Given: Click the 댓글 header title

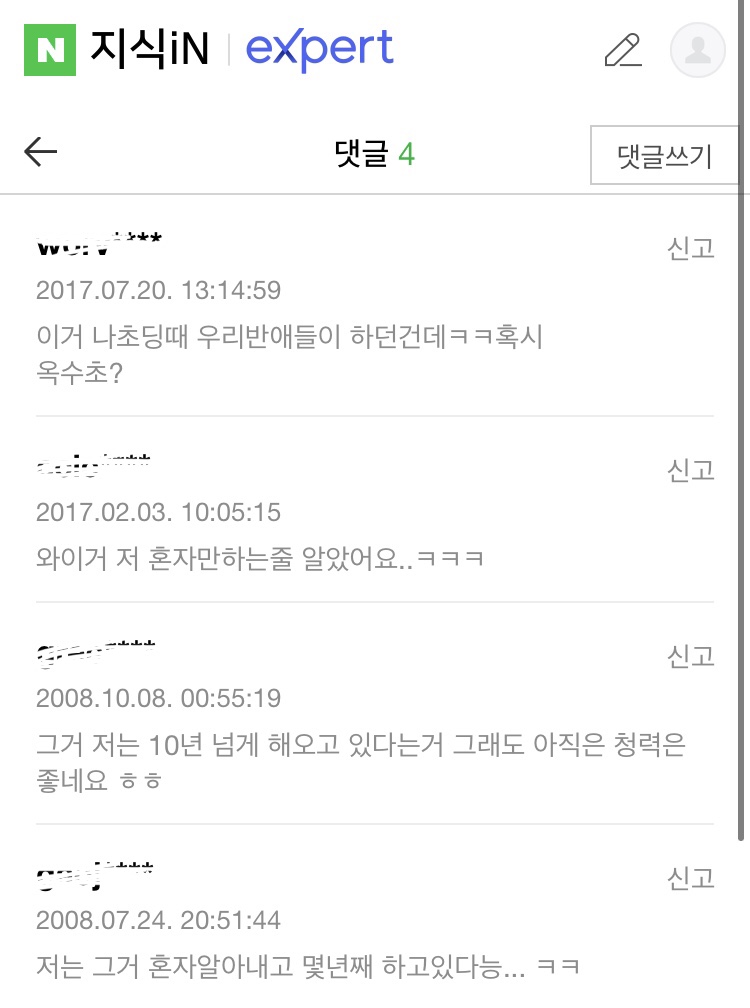Looking at the screenshot, I should (363, 151).
